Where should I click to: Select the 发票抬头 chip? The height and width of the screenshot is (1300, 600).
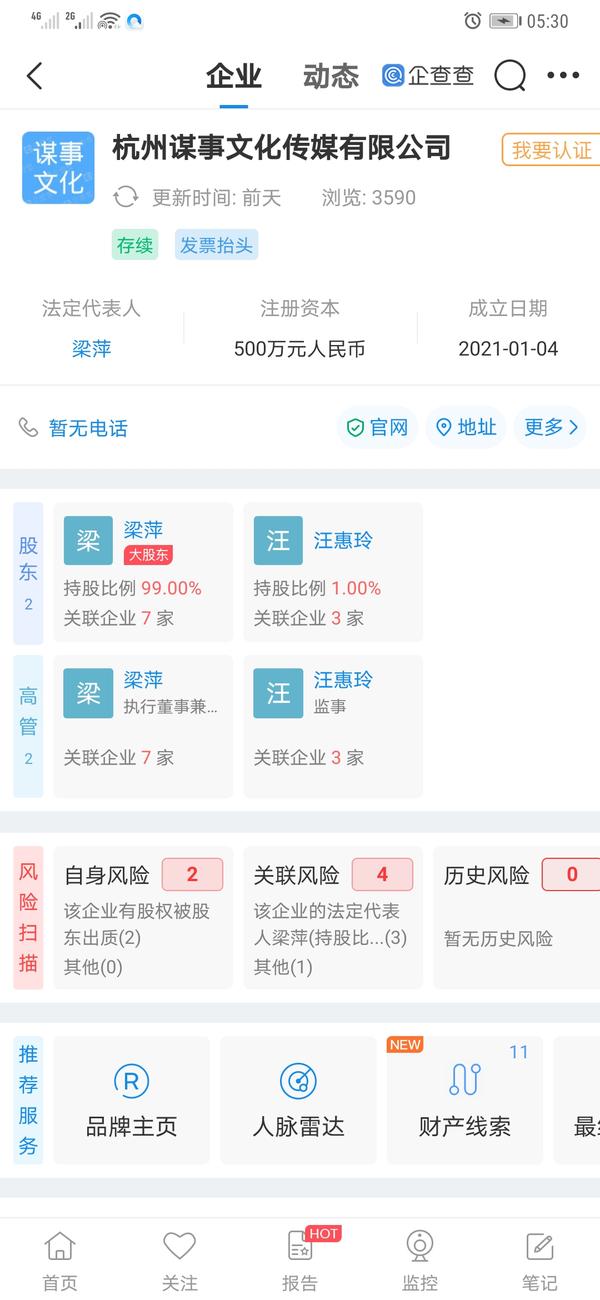(x=217, y=245)
